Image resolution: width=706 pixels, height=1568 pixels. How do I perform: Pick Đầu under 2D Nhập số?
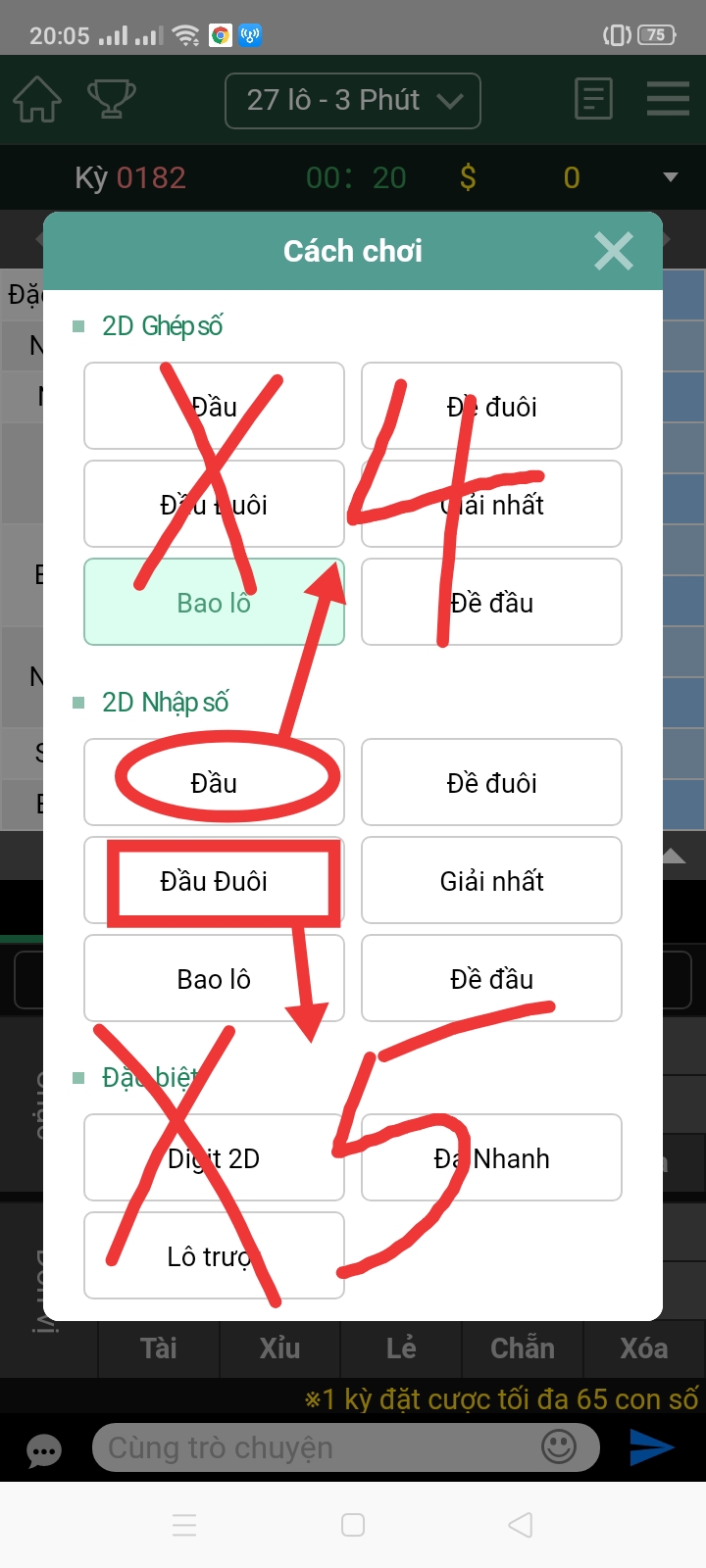point(214,782)
